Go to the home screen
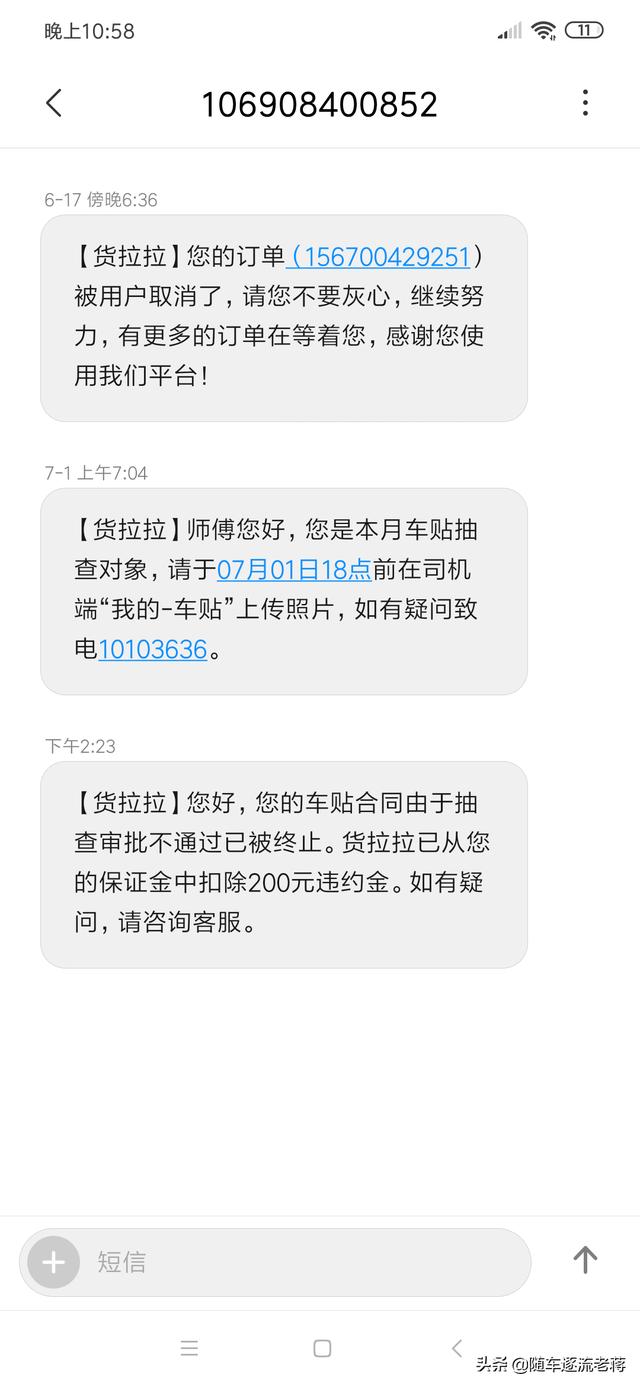This screenshot has width=640, height=1387. 322,1348
